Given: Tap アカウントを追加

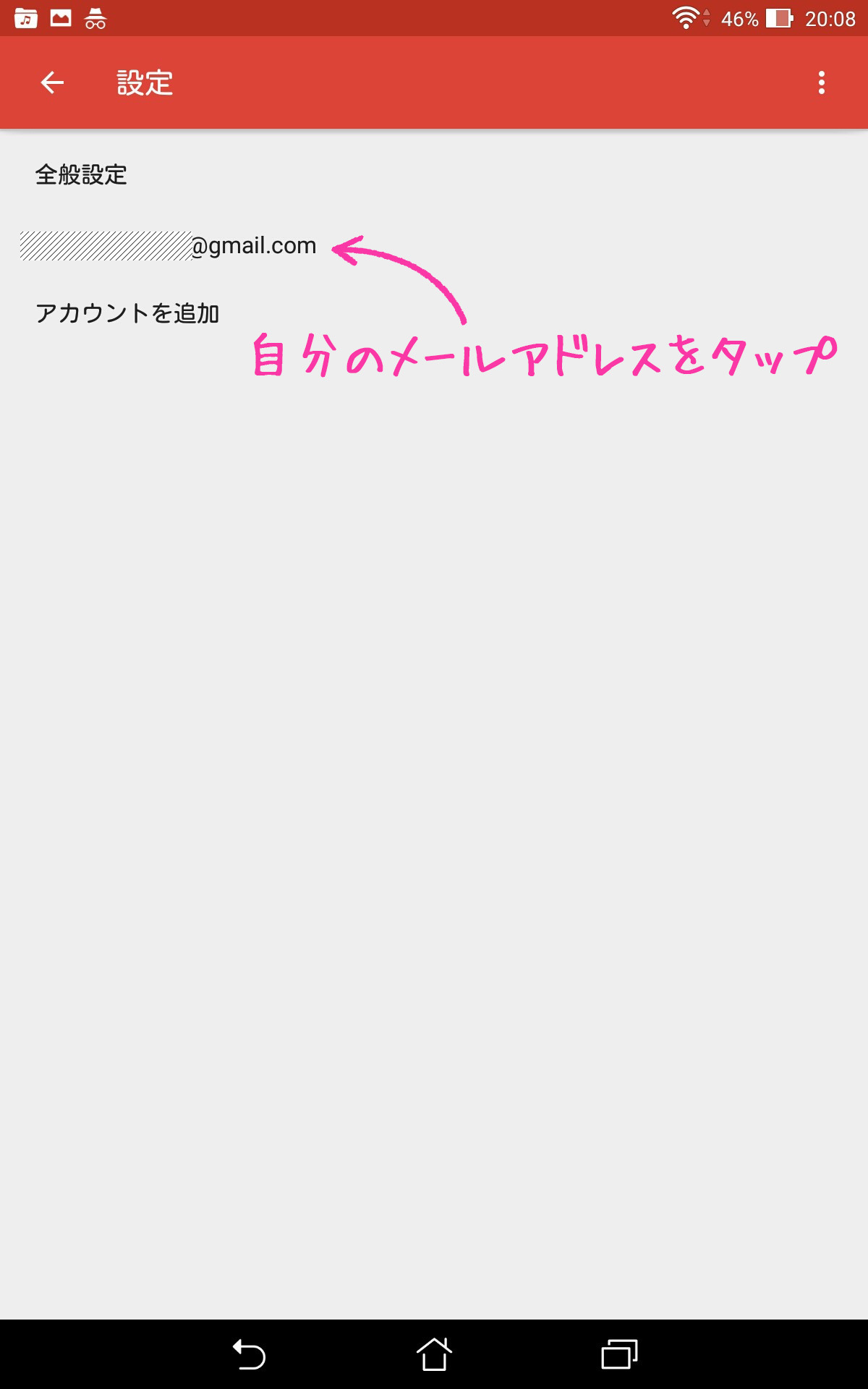Looking at the screenshot, I should (127, 313).
